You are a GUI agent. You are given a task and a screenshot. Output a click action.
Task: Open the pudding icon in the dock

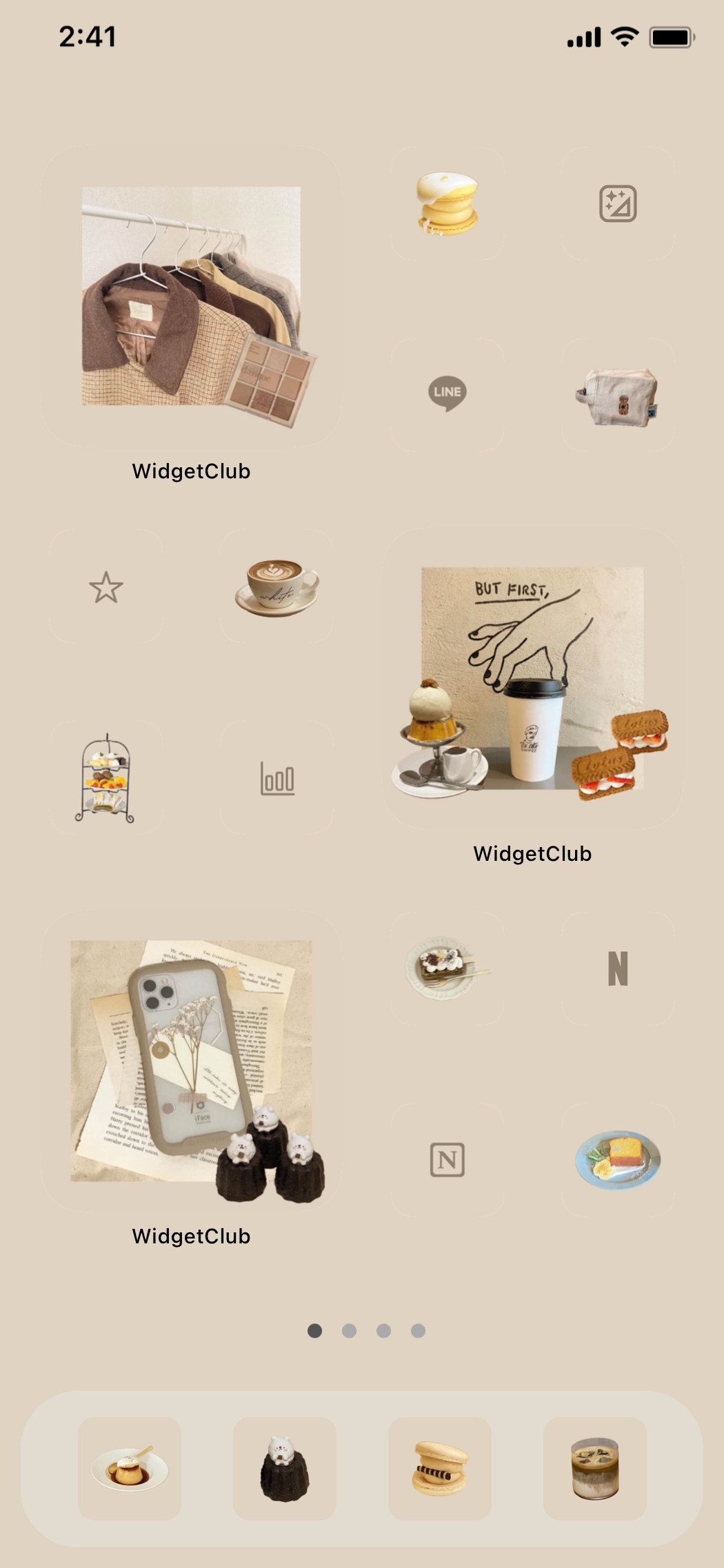(130, 1468)
